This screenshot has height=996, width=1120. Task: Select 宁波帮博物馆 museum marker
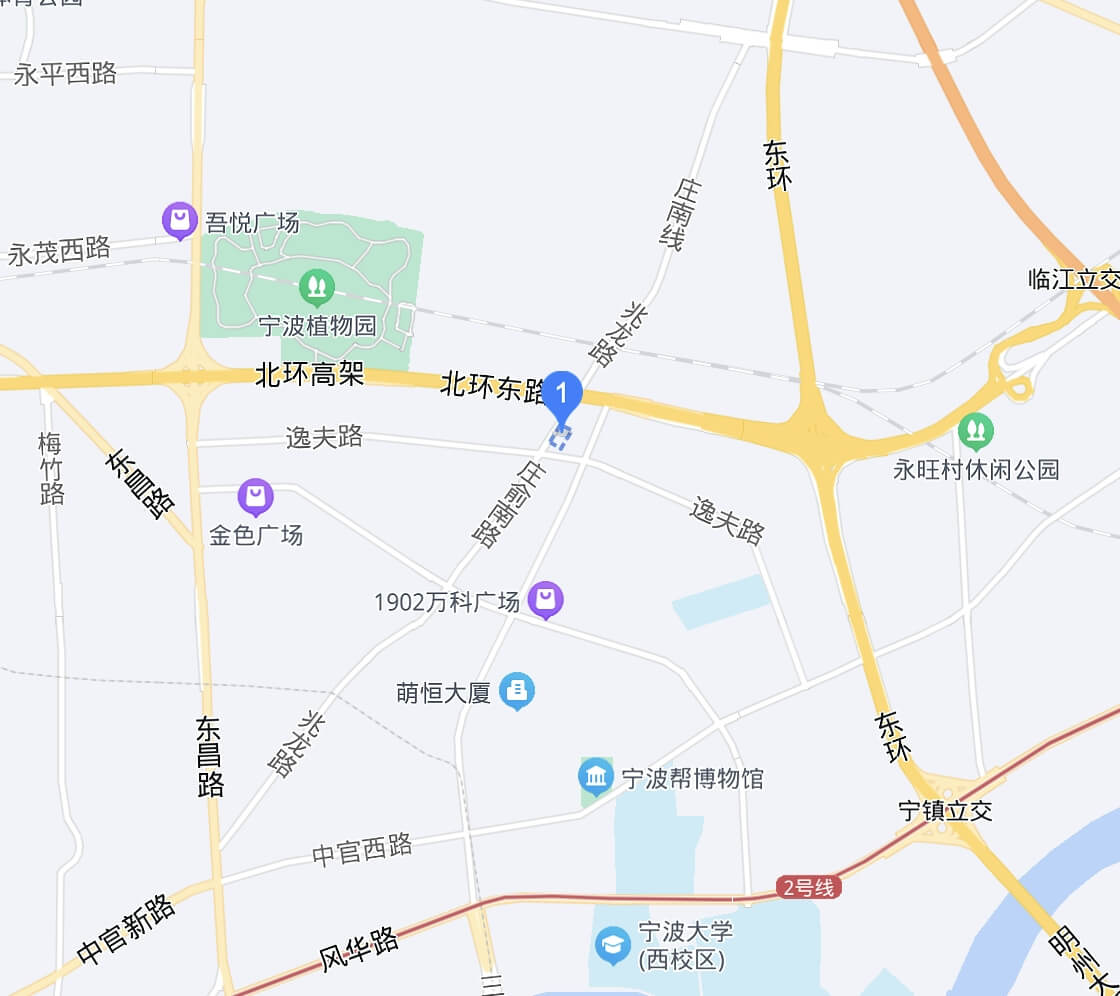pyautogui.click(x=597, y=776)
